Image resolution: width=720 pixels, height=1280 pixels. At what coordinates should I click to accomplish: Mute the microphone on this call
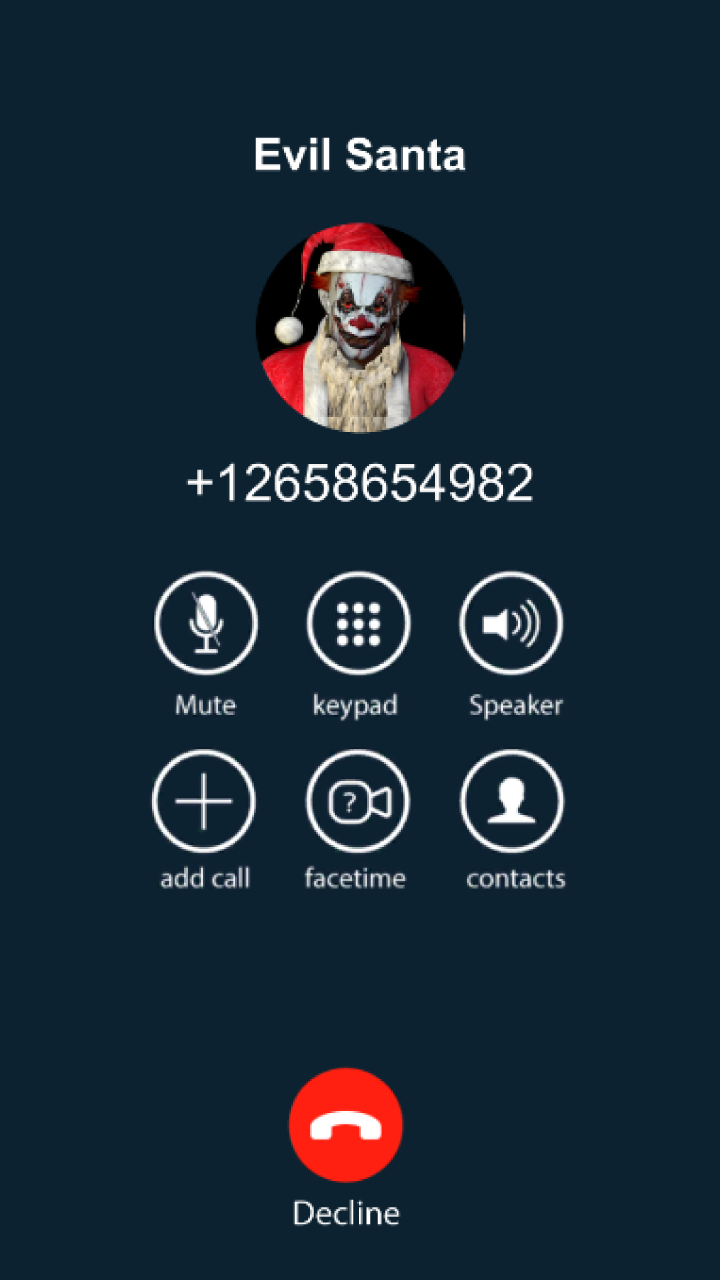206,623
